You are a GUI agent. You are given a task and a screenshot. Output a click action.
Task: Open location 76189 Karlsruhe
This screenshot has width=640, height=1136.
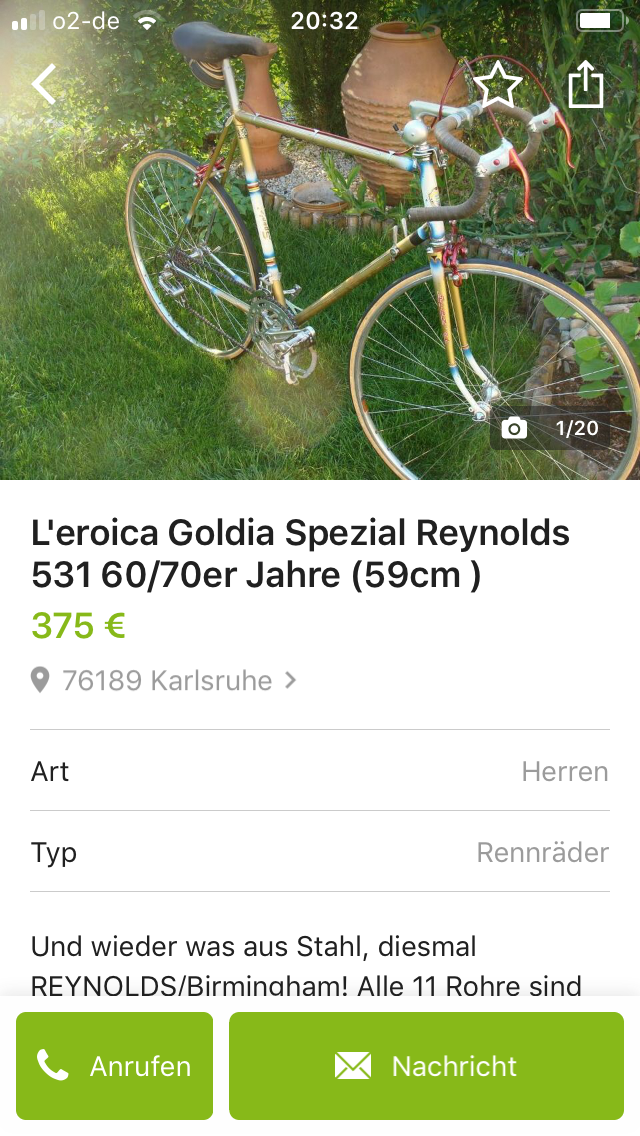[x=166, y=681]
